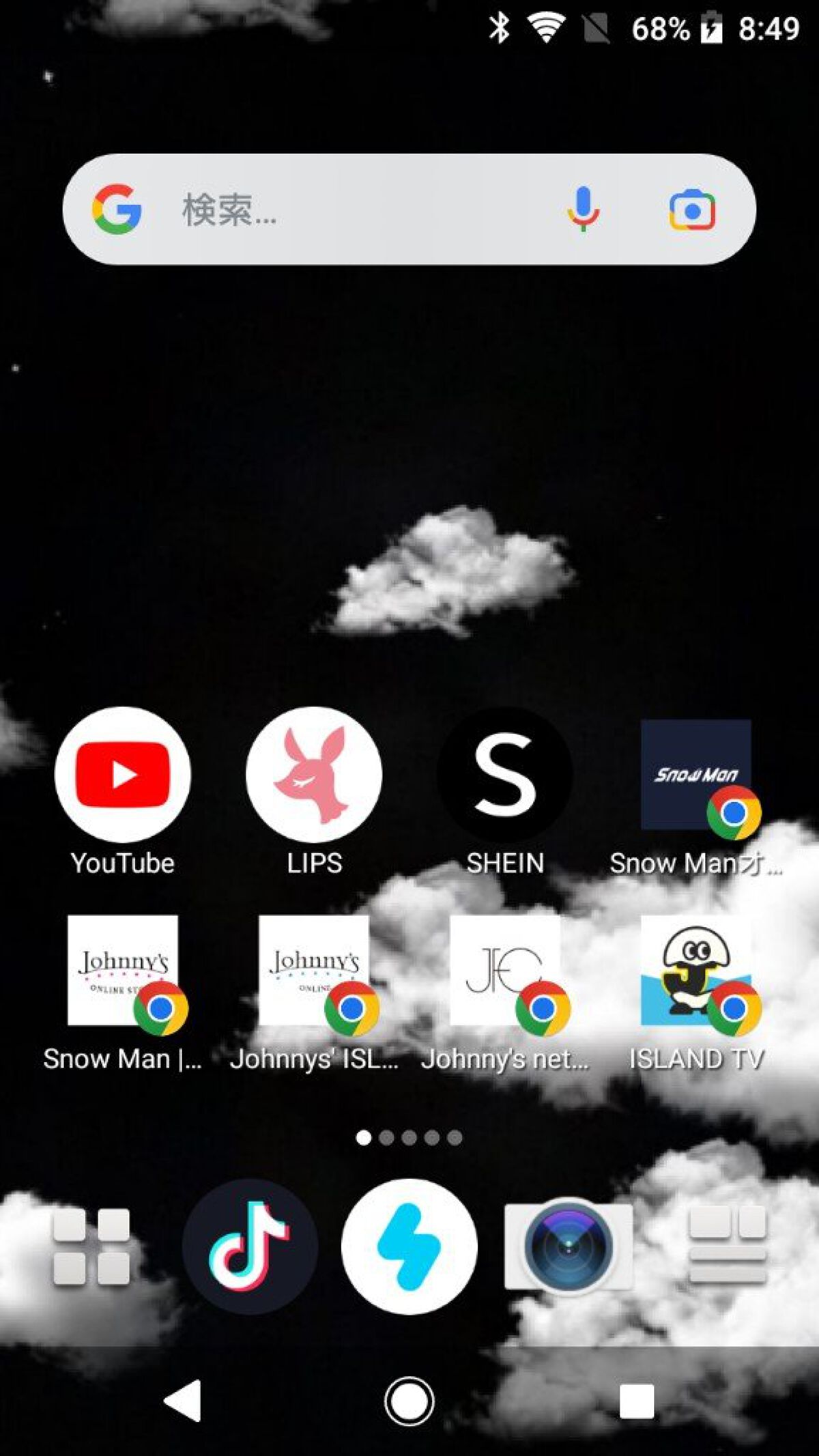Open the LIPS app
Screen dimensions: 819x1456
[314, 775]
